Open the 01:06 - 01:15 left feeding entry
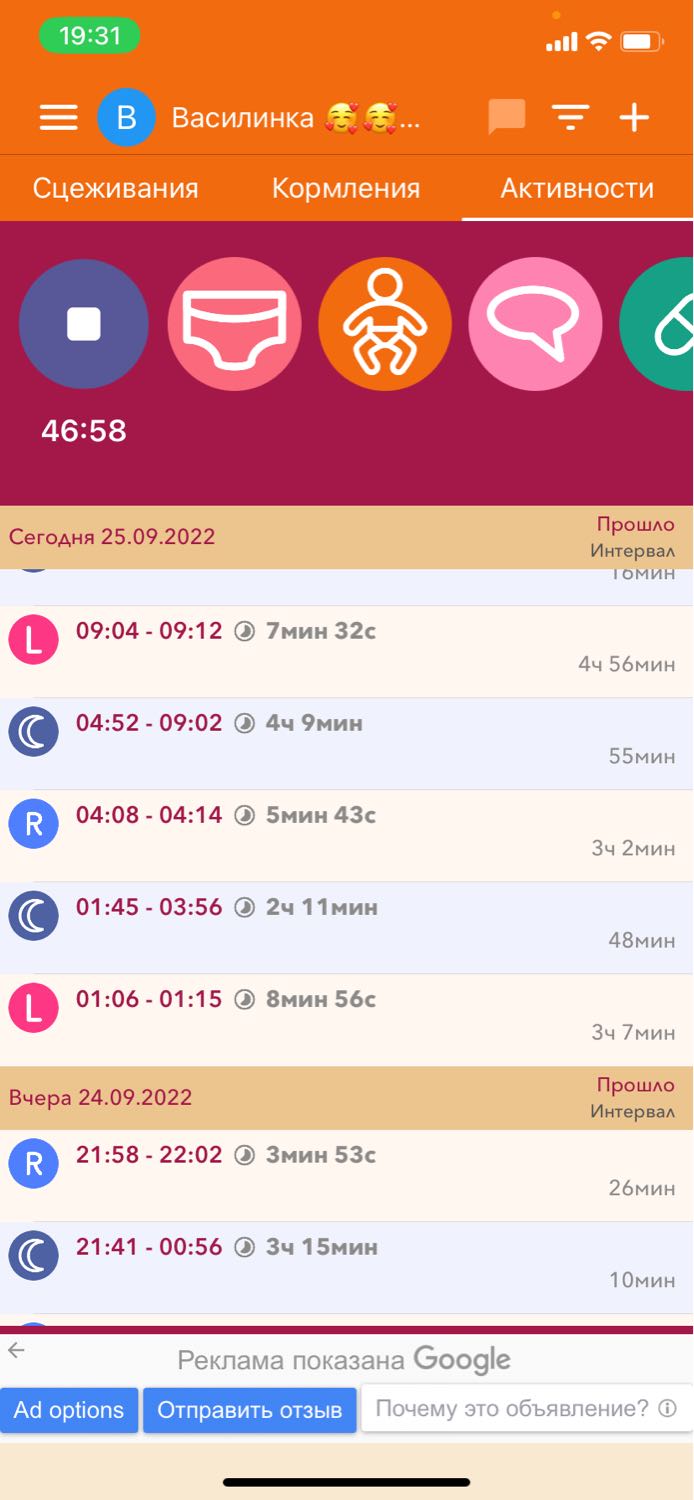 [347, 1019]
